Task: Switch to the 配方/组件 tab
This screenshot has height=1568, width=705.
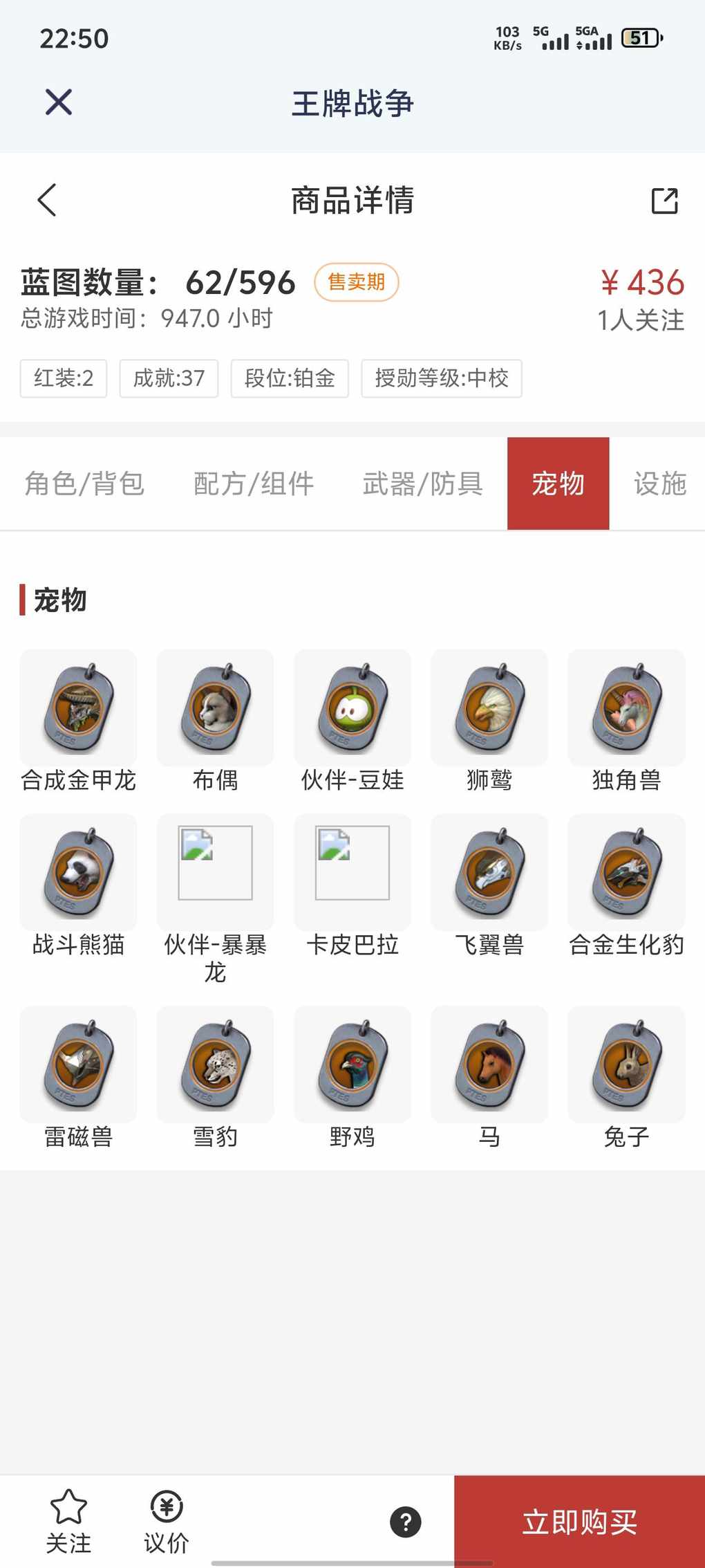Action: tap(254, 483)
